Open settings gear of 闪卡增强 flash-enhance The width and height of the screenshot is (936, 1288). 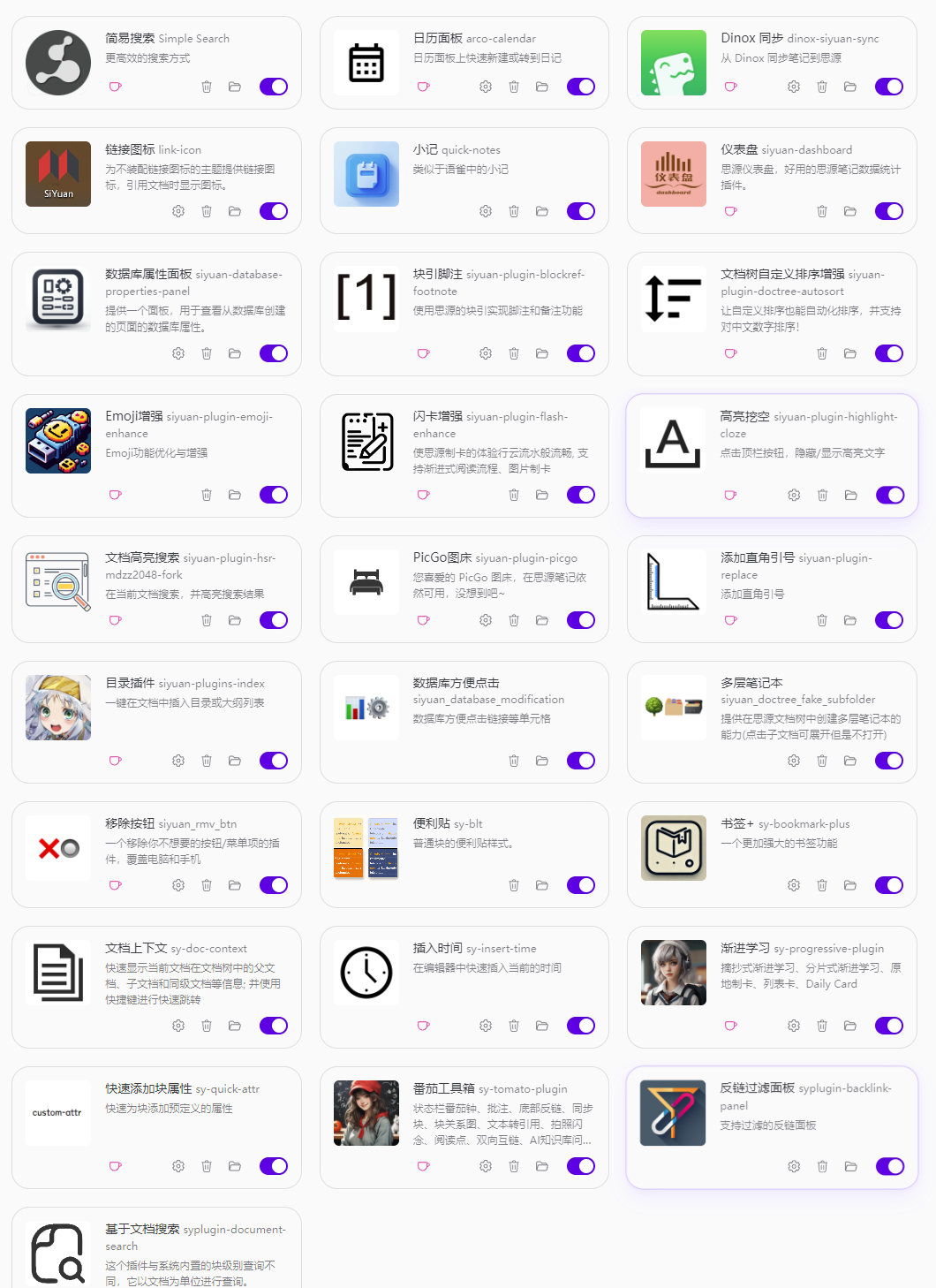click(x=485, y=495)
